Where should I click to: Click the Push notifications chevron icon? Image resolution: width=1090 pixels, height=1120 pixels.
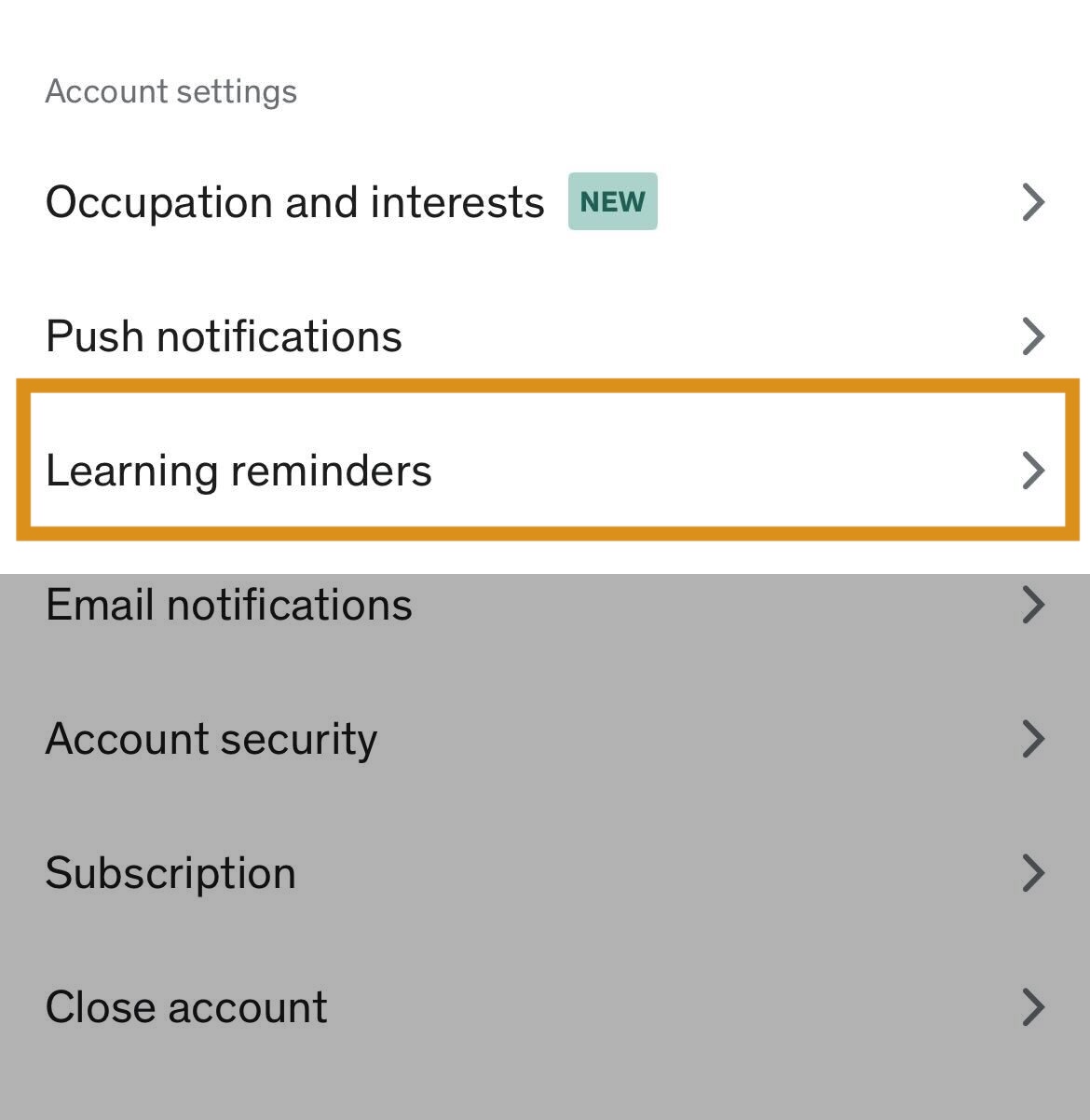pos(1033,336)
